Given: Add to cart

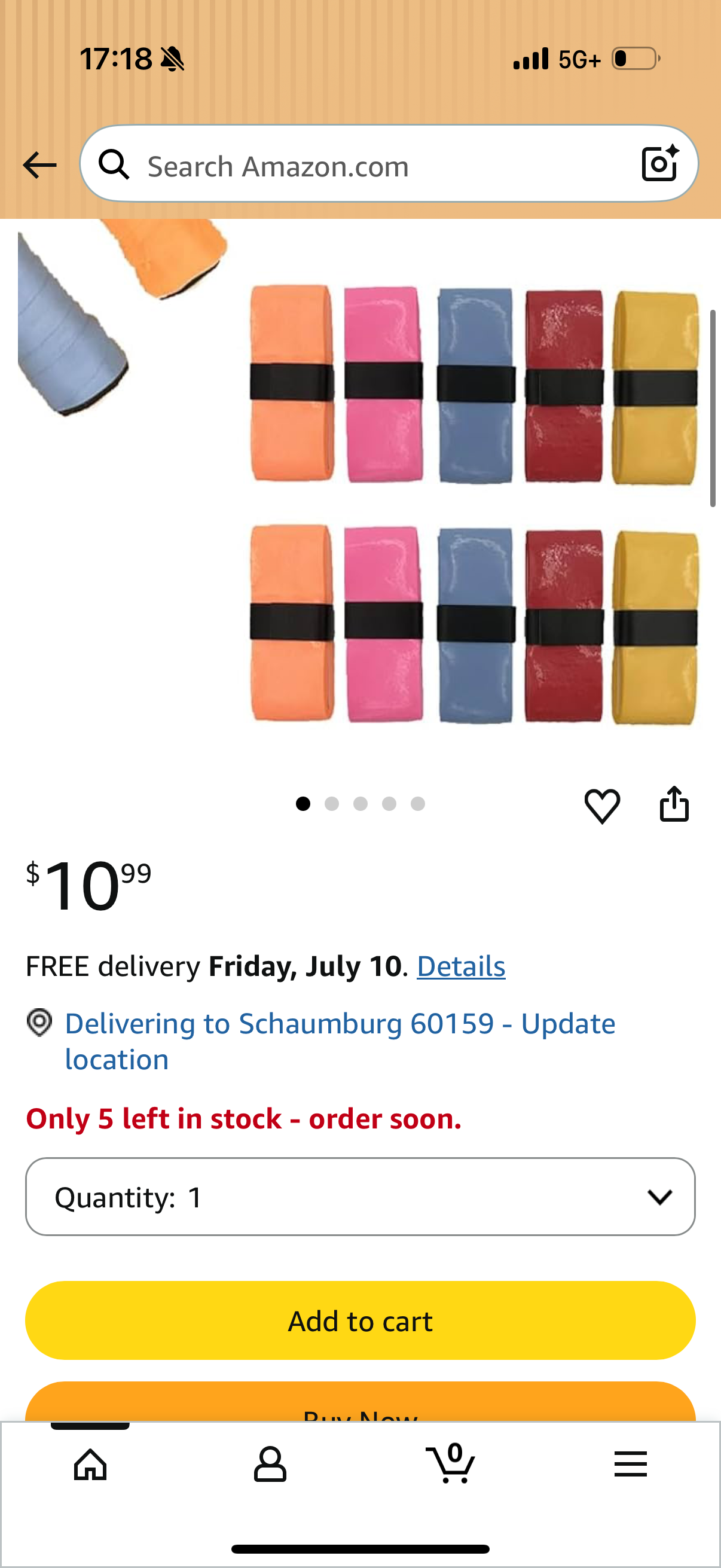Looking at the screenshot, I should pos(360,1320).
